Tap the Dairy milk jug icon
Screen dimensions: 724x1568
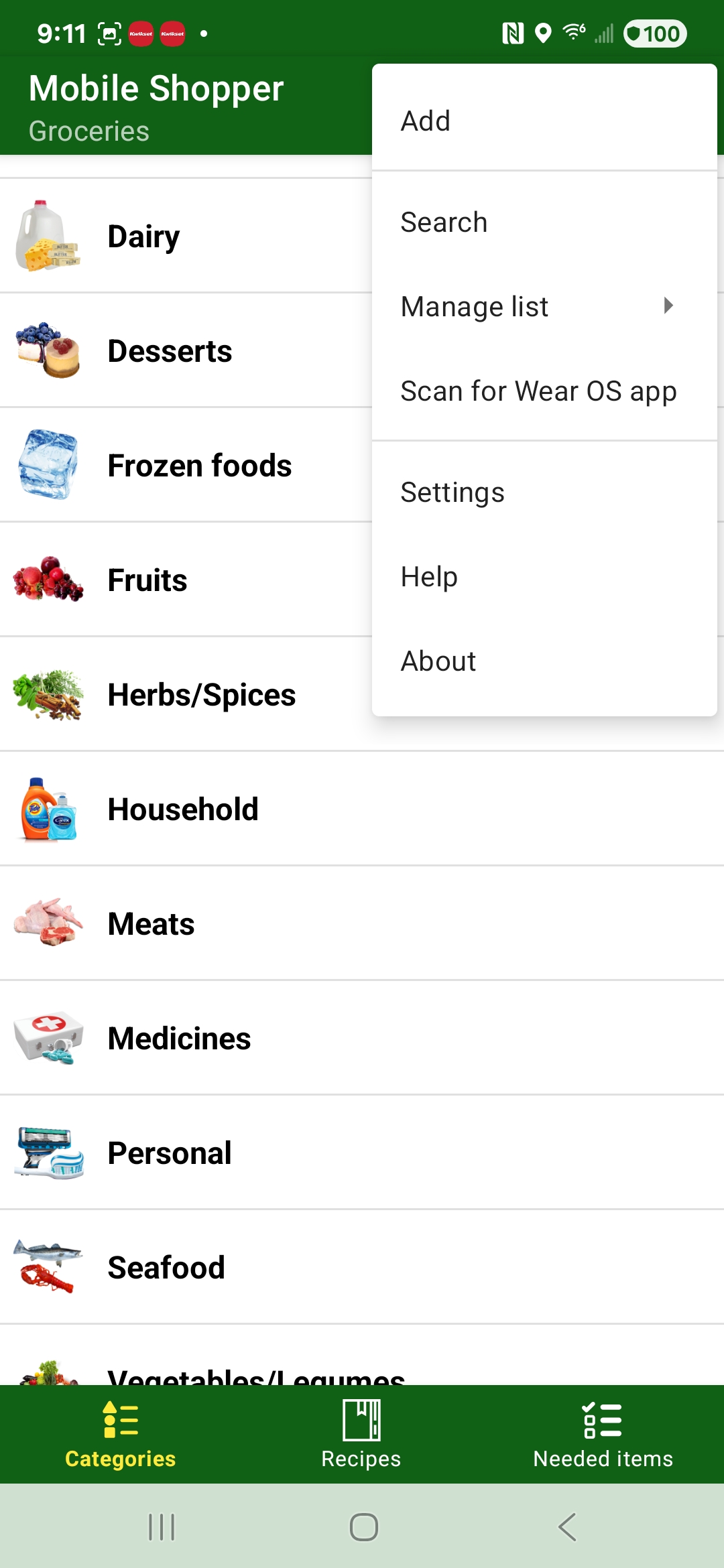47,236
